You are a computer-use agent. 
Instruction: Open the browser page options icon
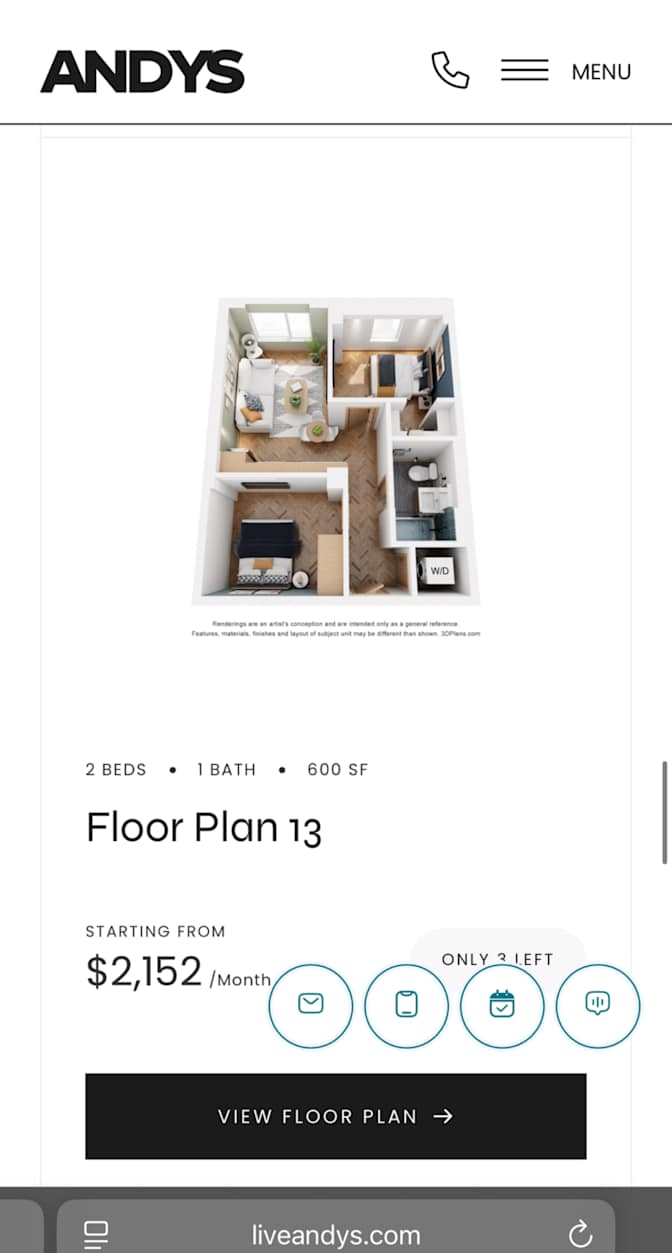click(96, 1234)
